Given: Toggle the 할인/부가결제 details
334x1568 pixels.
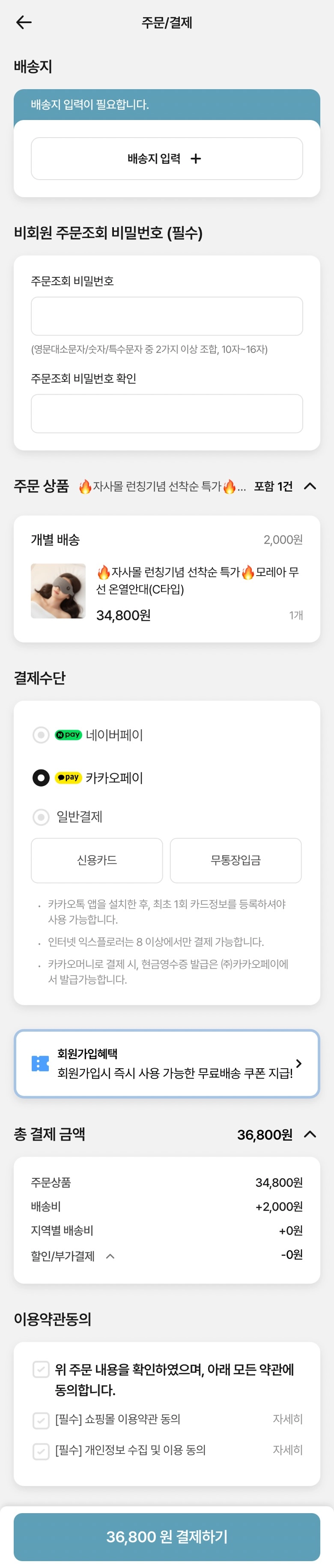Looking at the screenshot, I should (x=110, y=1256).
